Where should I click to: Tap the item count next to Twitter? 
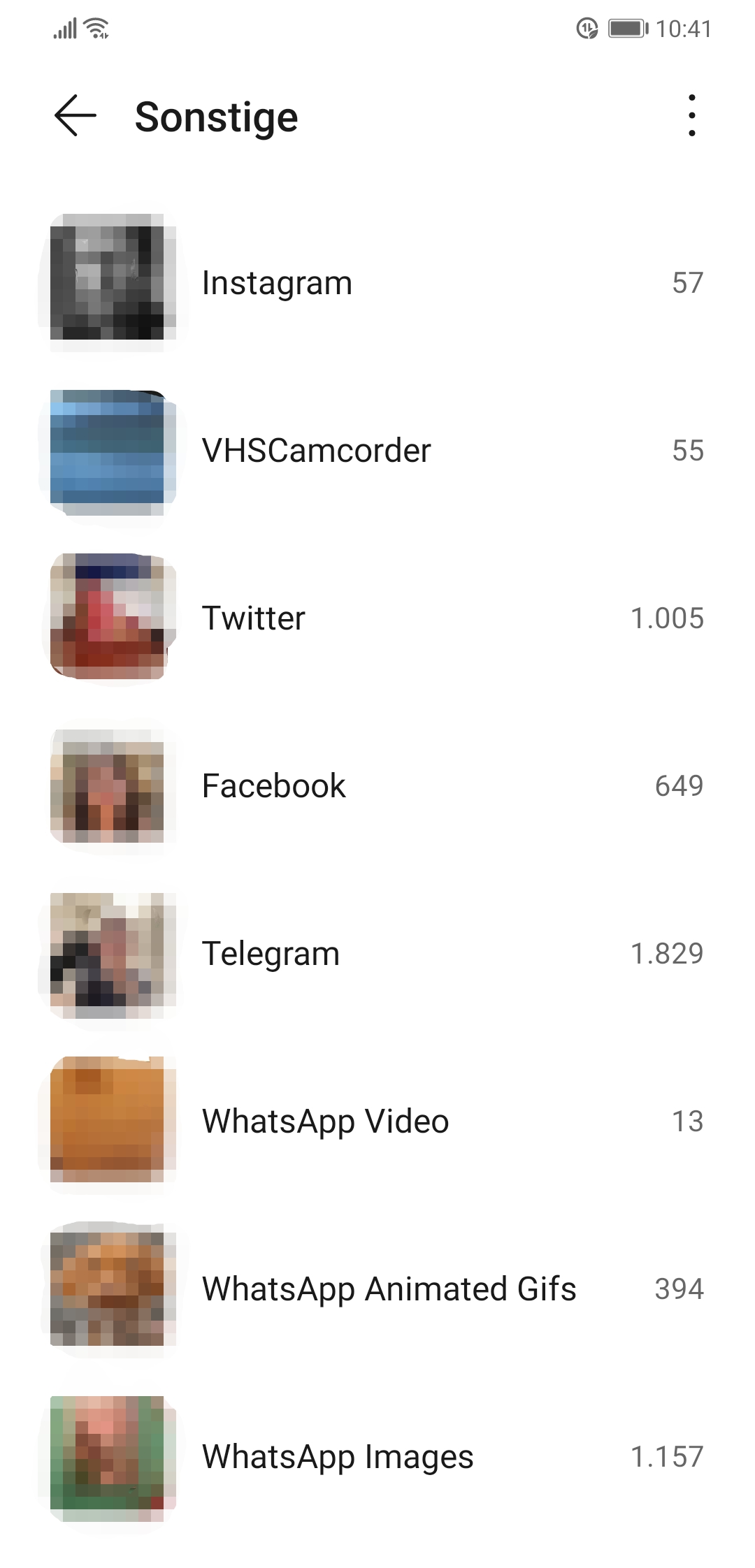click(x=668, y=617)
